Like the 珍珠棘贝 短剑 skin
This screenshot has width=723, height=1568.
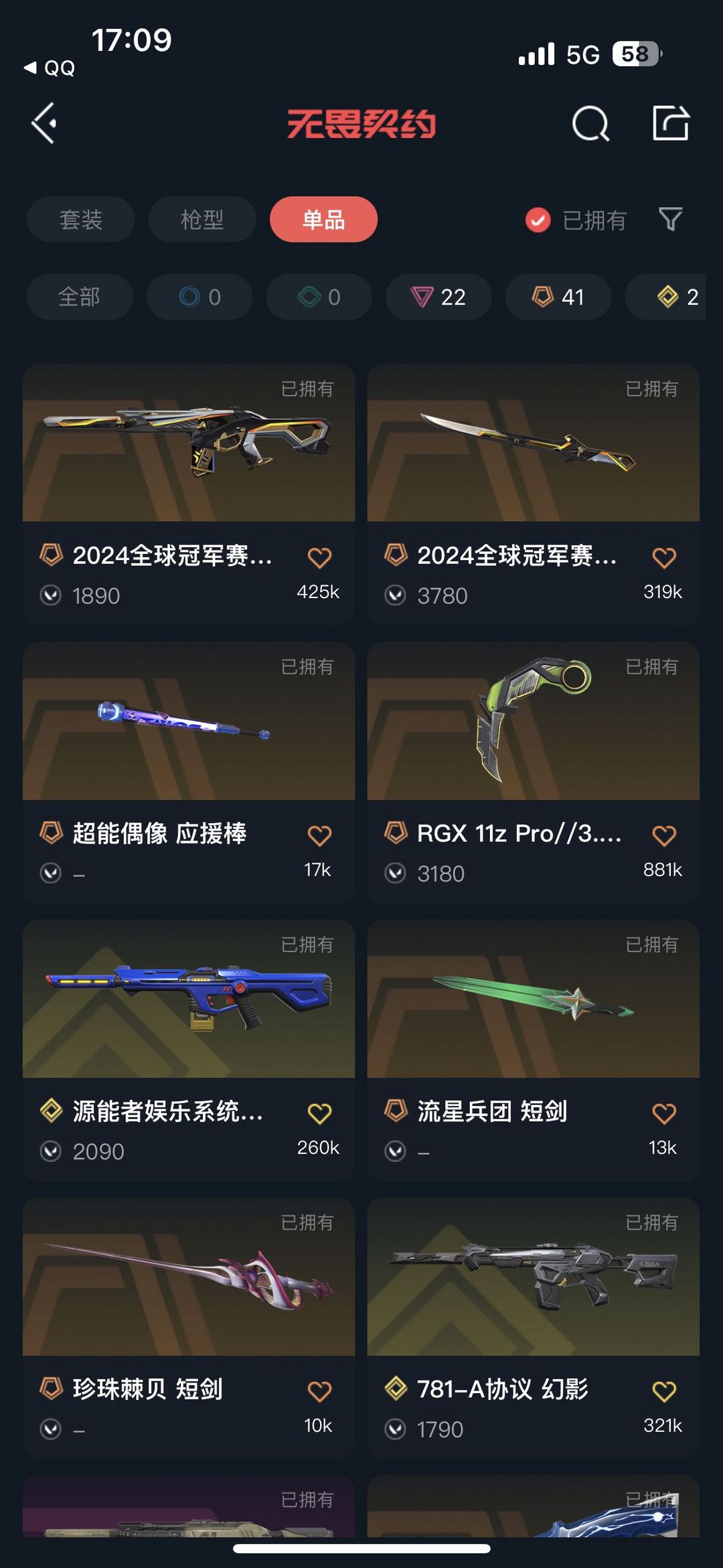pos(319,1391)
